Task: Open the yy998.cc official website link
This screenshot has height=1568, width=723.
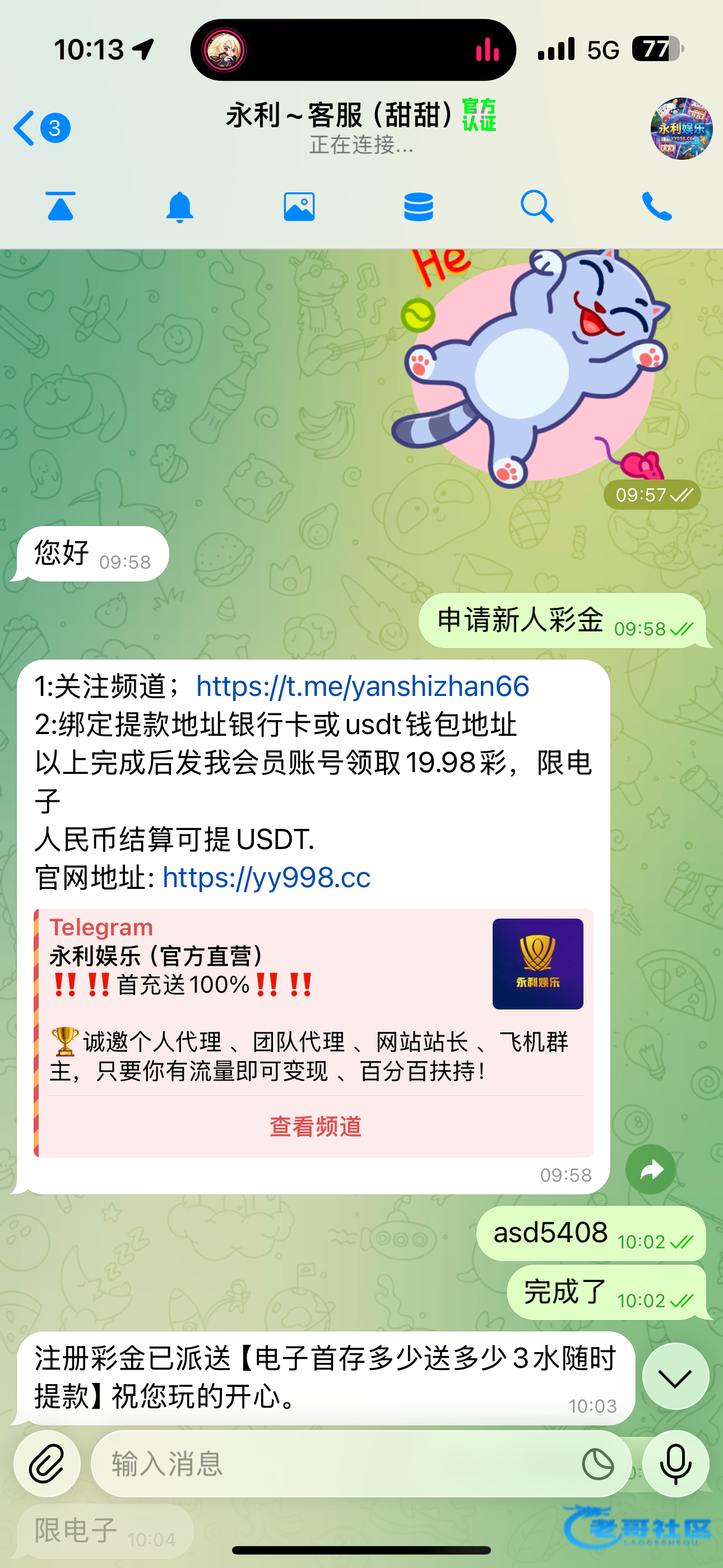Action: 266,878
